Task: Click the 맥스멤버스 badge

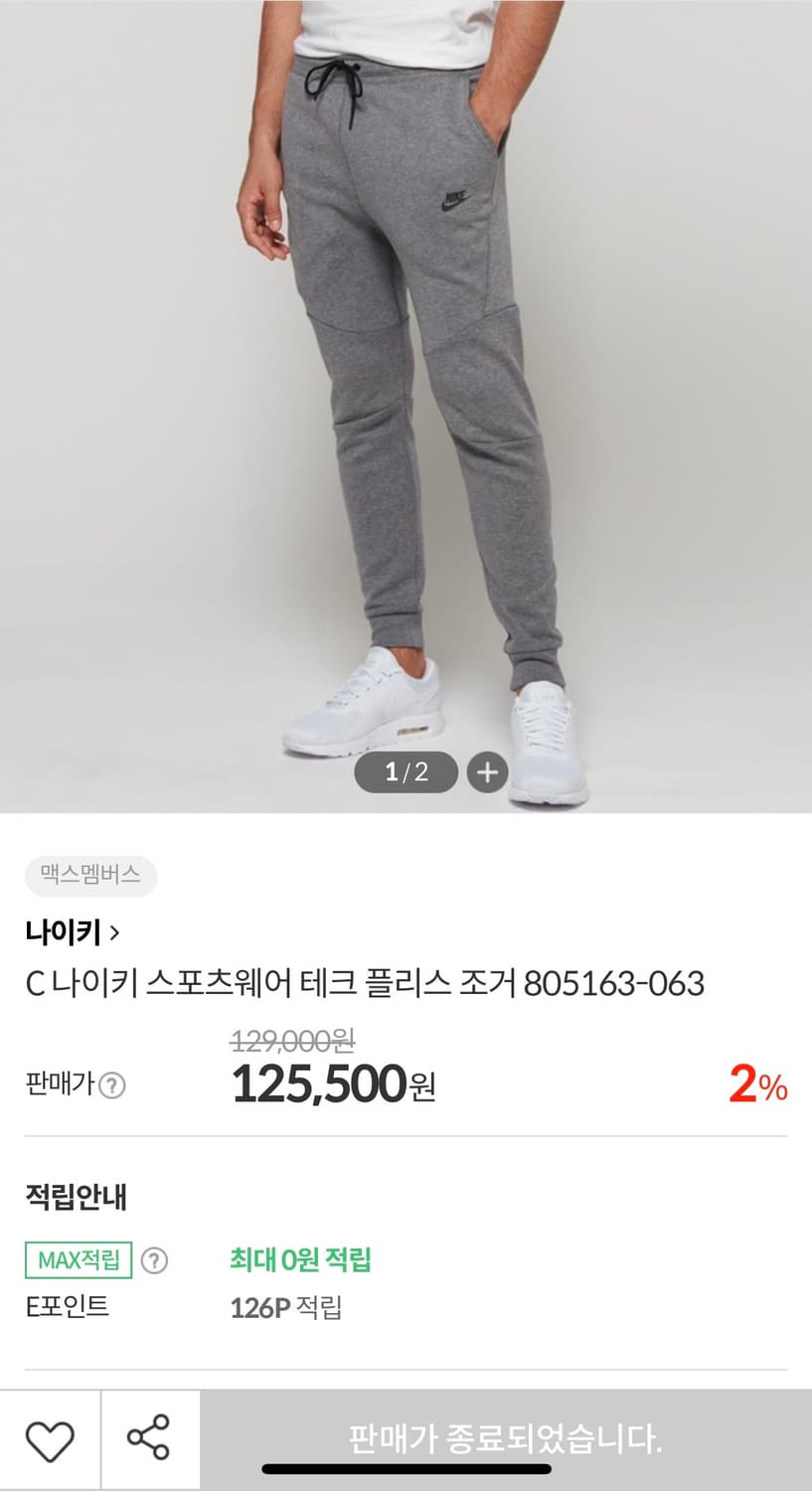Action: click(x=89, y=877)
